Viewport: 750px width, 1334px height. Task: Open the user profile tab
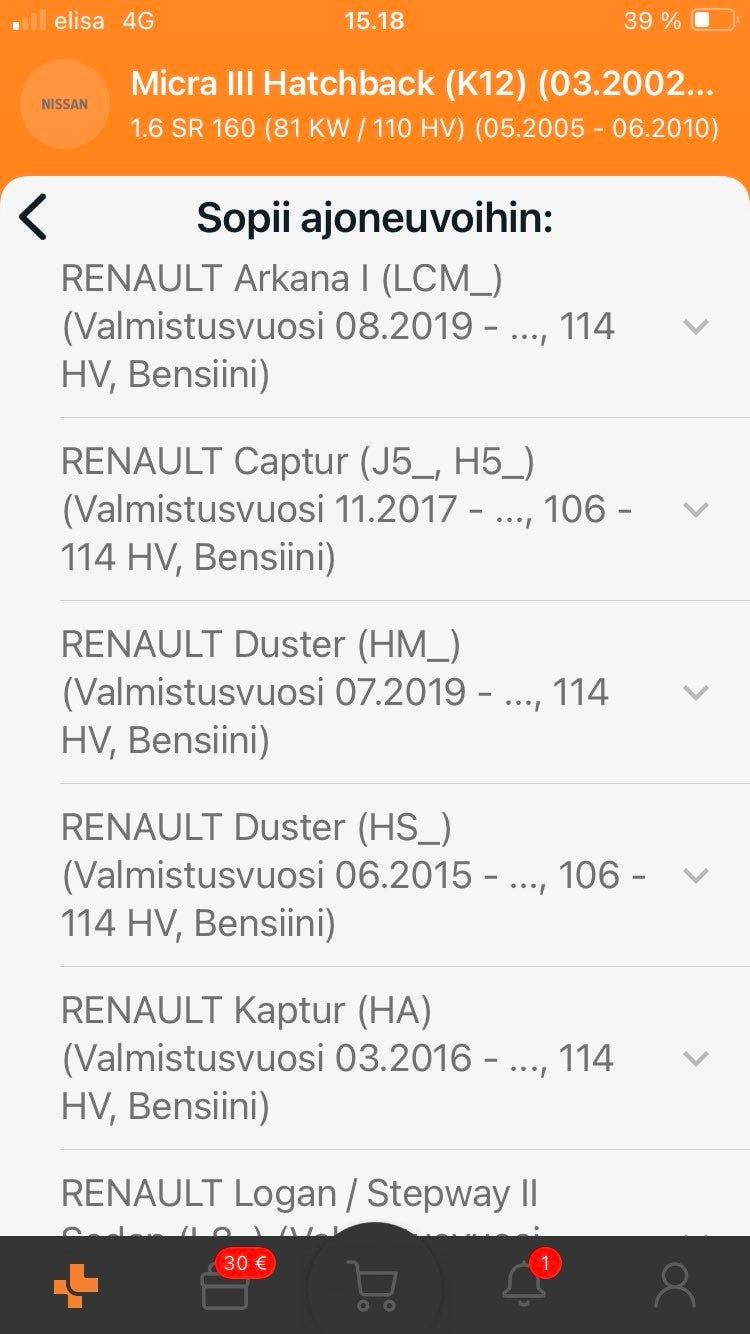674,1286
